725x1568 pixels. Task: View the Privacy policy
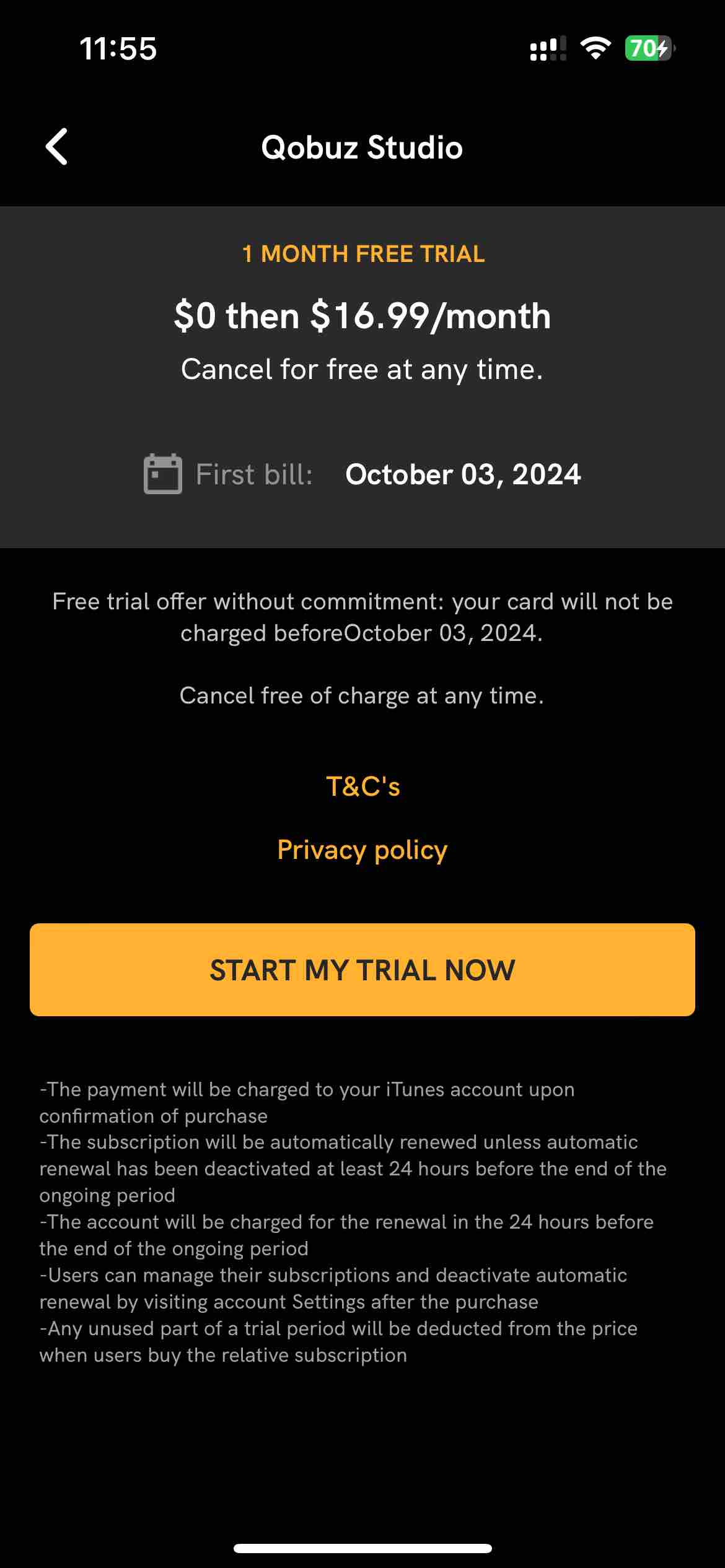click(x=362, y=850)
